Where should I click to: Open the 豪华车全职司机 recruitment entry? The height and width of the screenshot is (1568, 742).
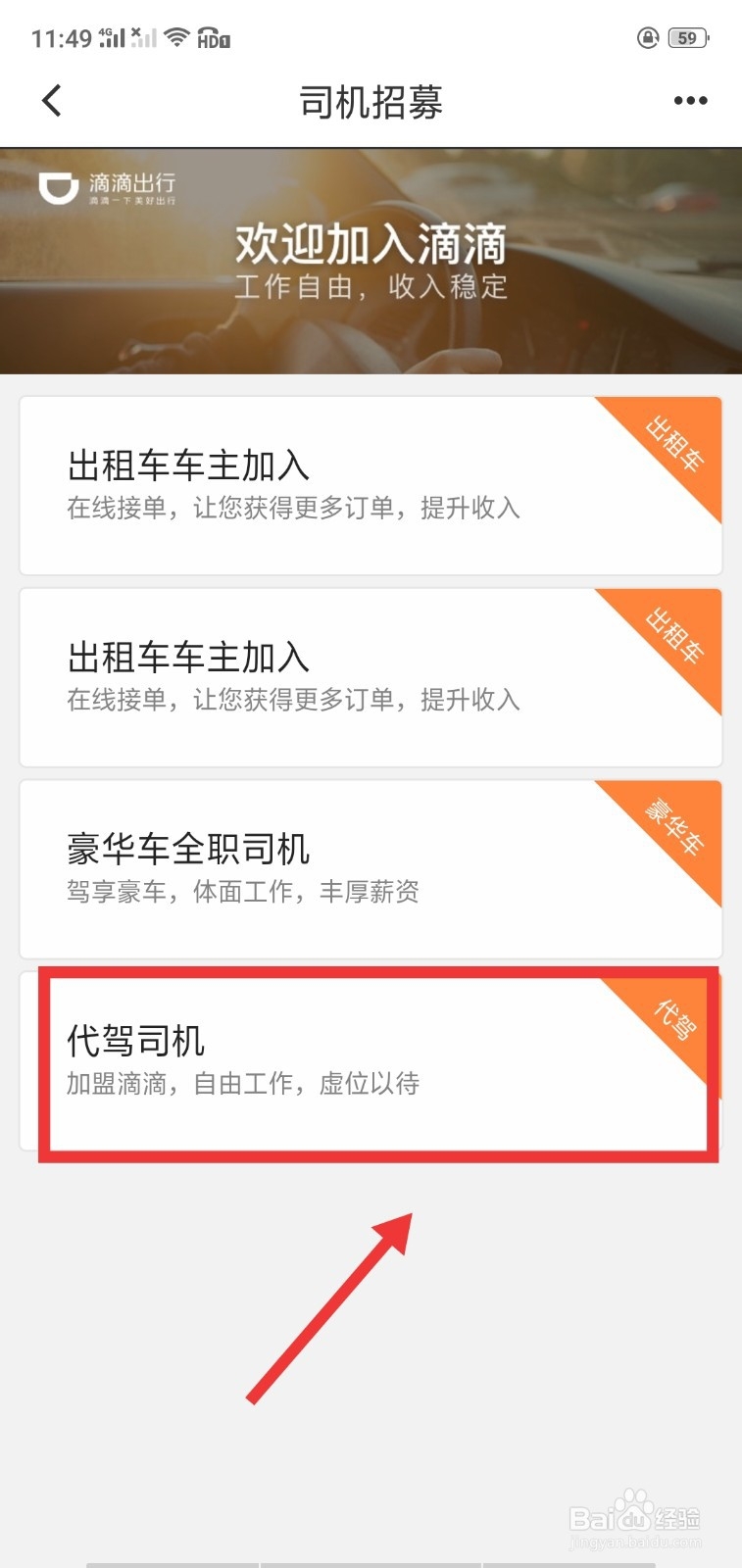(371, 867)
